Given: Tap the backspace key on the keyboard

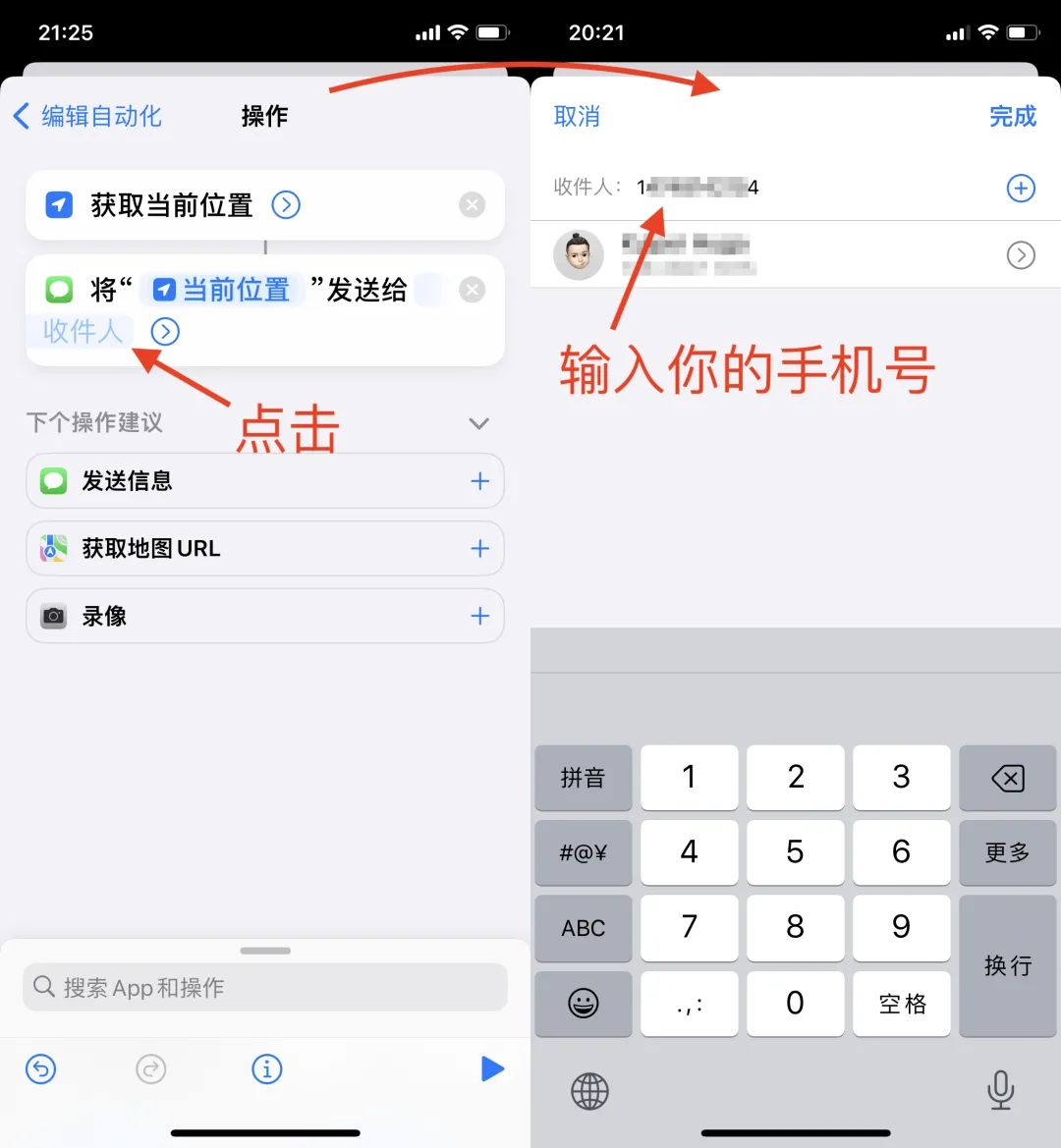Looking at the screenshot, I should point(1007,778).
